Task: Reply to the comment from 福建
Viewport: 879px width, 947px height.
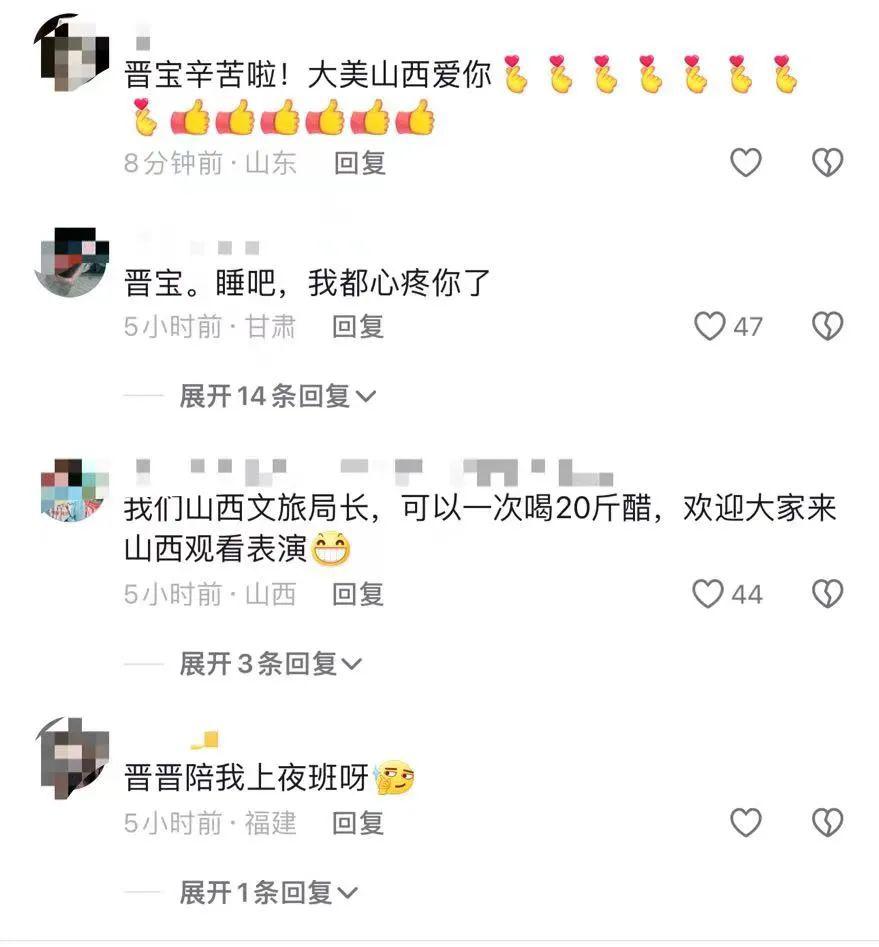Action: tap(358, 823)
